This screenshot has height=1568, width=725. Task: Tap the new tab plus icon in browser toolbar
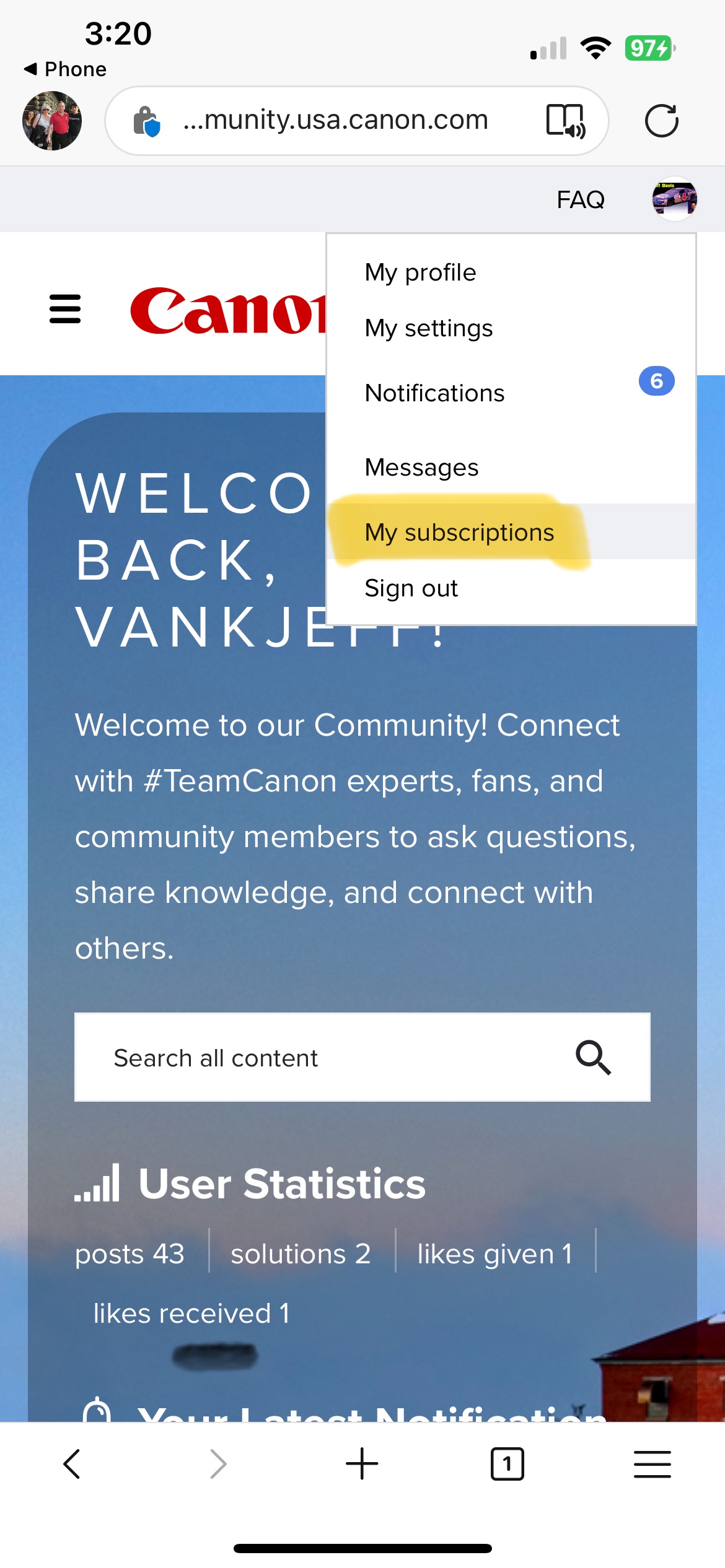pos(362,1464)
